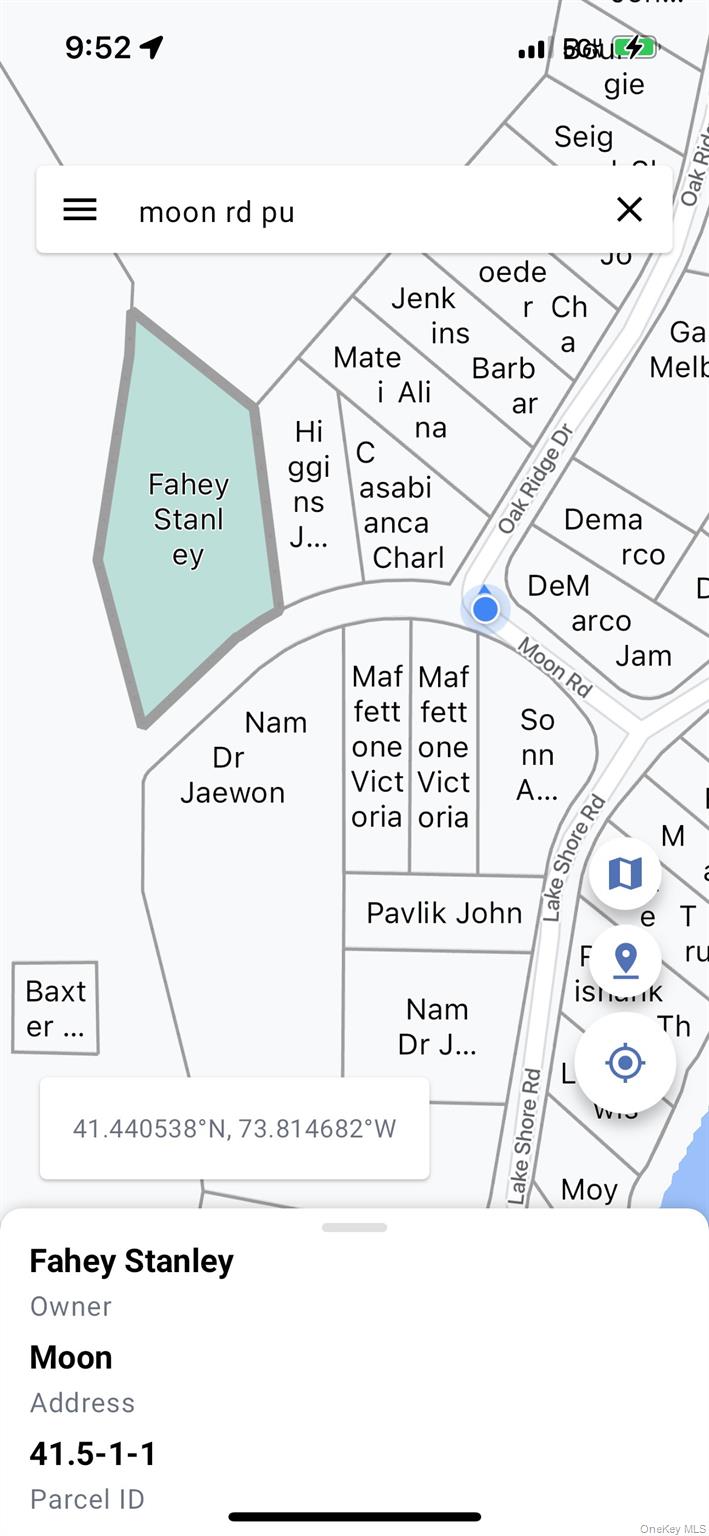Tap the location pin button
The height and width of the screenshot is (1536, 709).
click(625, 960)
